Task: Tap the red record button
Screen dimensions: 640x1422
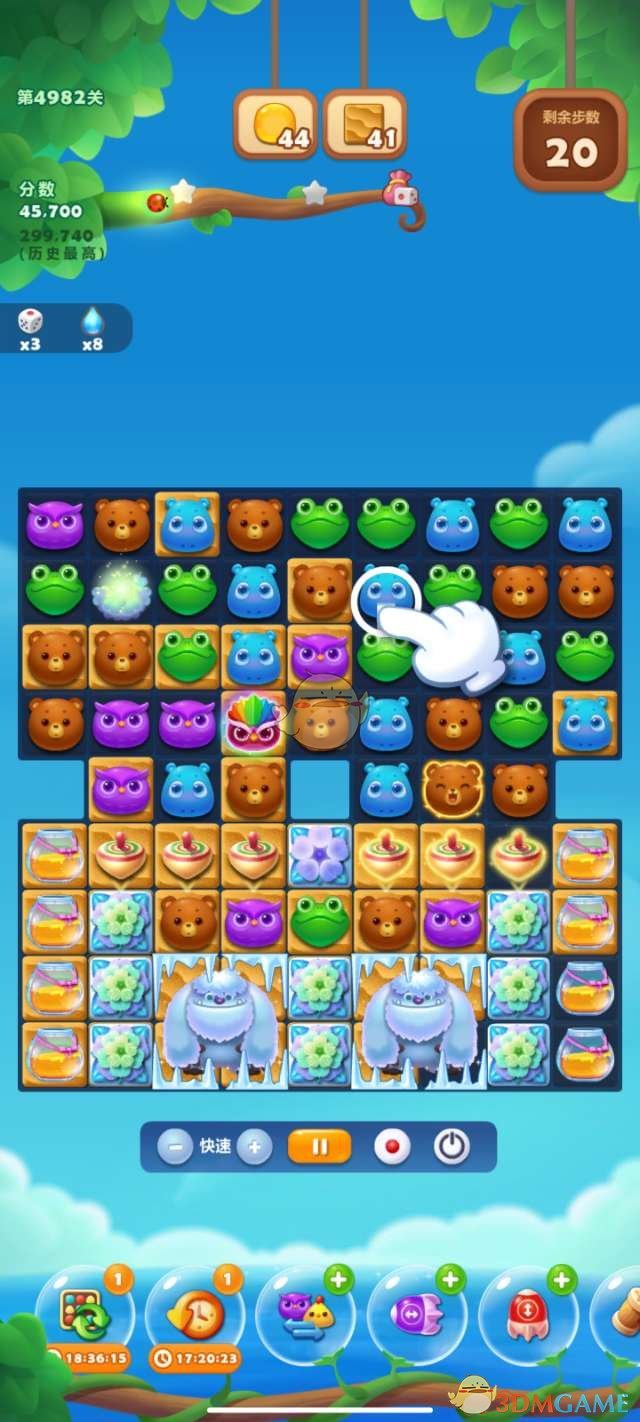Action: (392, 1147)
